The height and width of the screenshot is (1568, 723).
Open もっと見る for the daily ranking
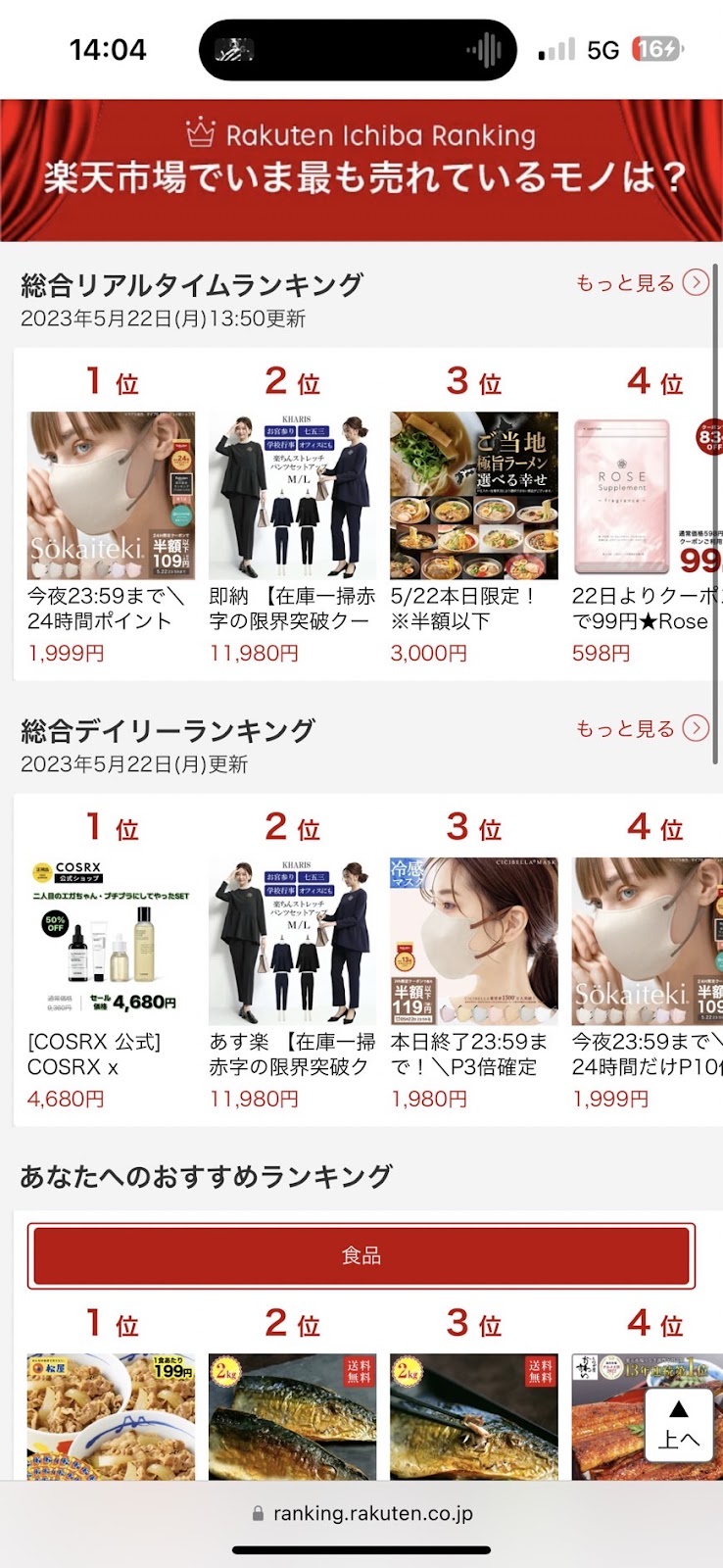coord(642,729)
